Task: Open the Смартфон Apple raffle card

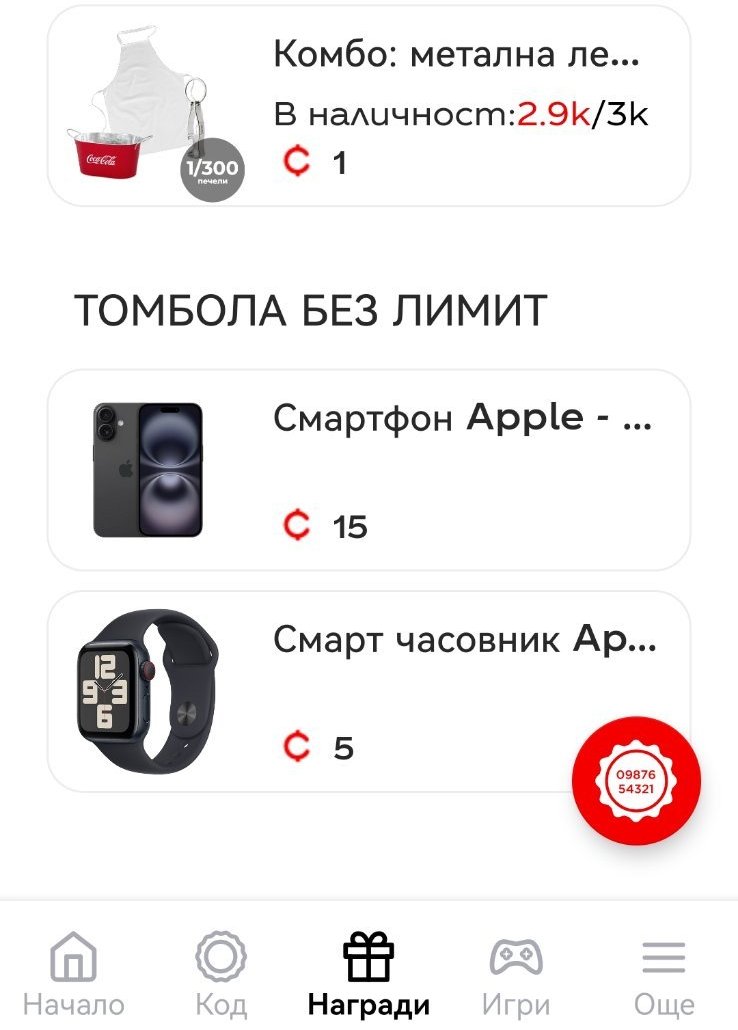Action: [368, 470]
